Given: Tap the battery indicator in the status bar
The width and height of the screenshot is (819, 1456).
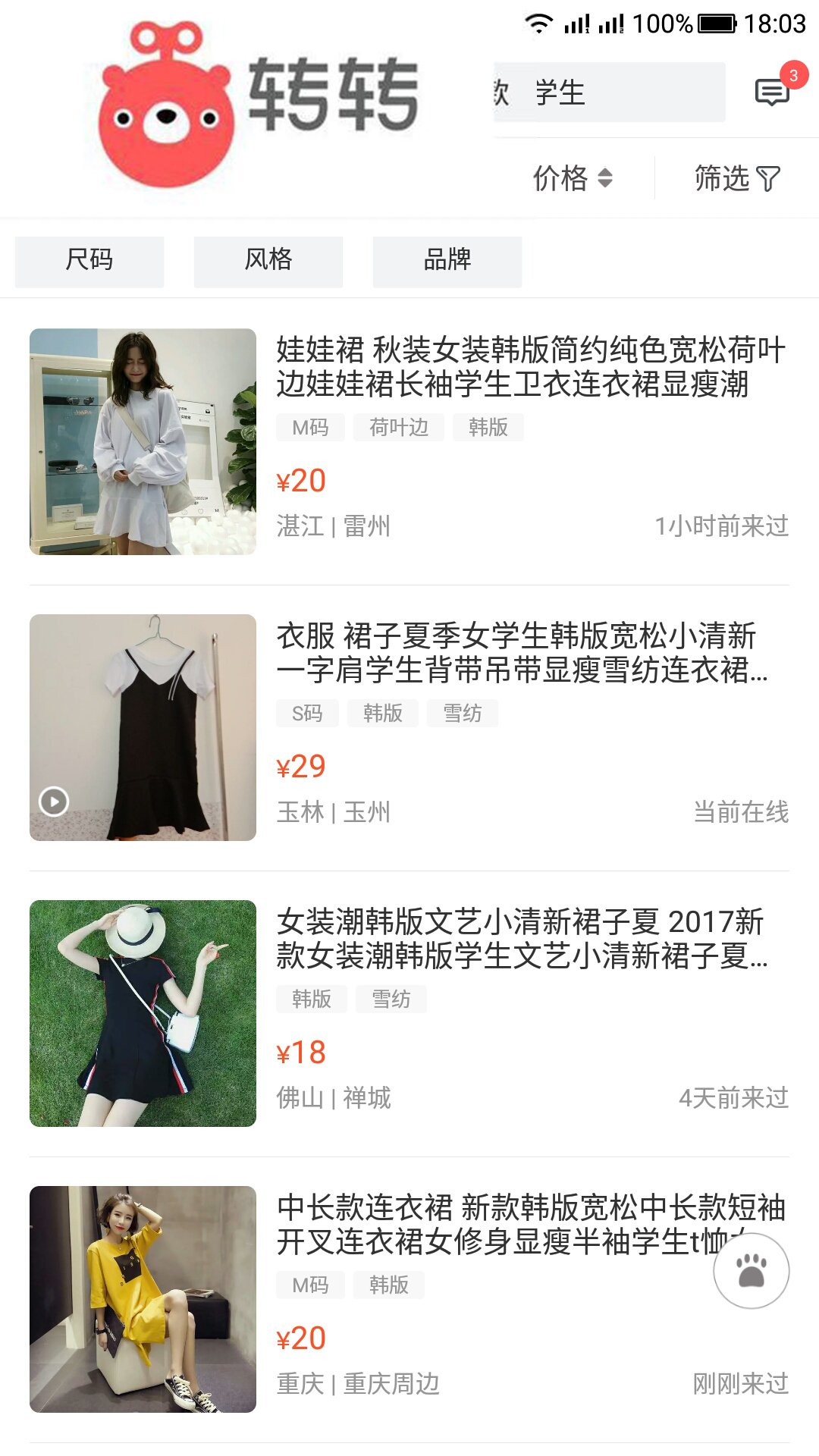Looking at the screenshot, I should 716,23.
